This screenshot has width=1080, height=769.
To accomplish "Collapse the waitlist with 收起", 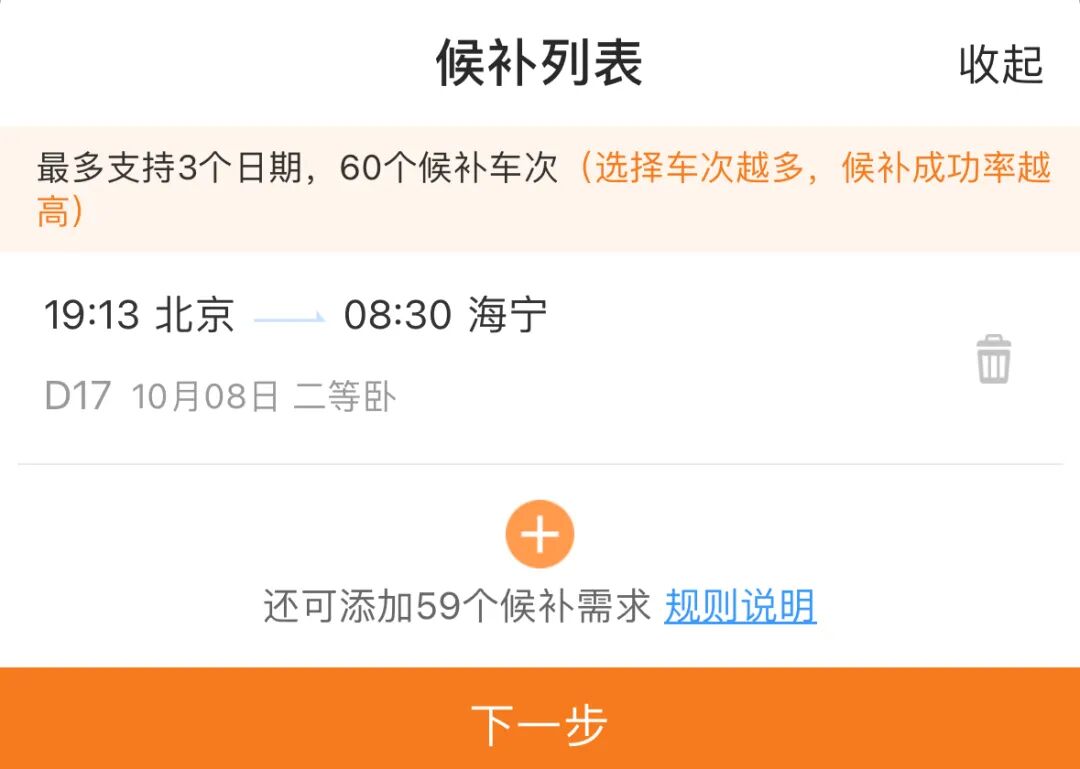I will pyautogui.click(x=1000, y=65).
